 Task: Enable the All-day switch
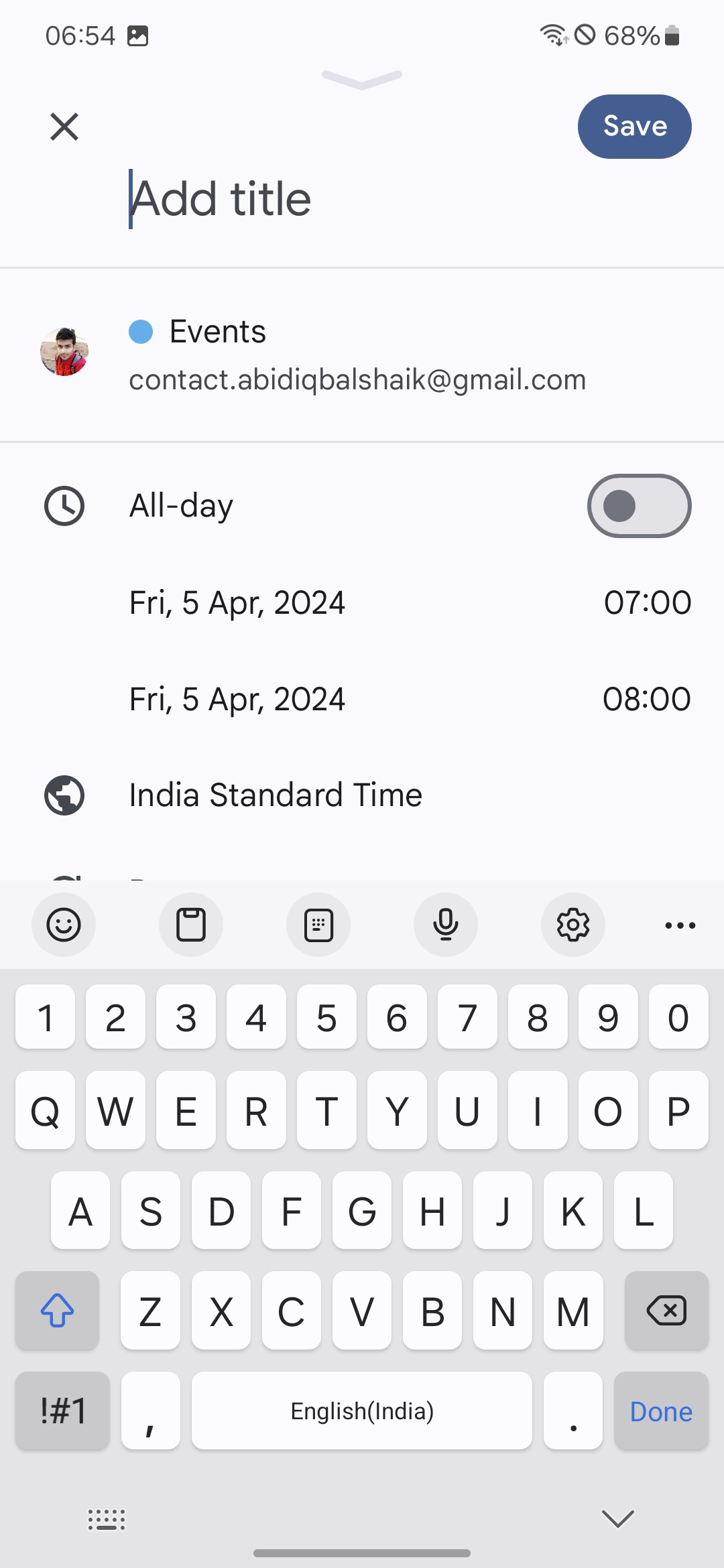point(639,506)
